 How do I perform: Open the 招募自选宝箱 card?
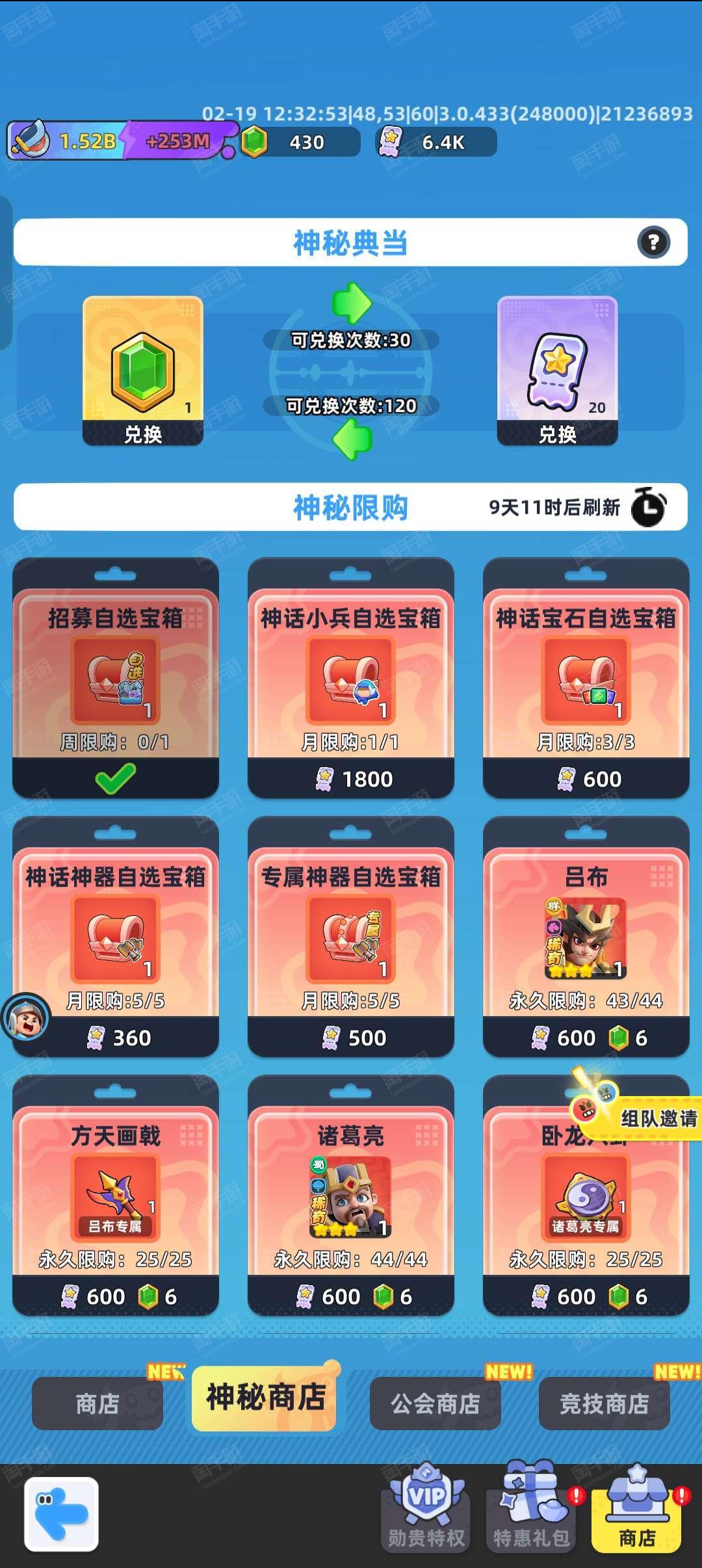[116, 678]
